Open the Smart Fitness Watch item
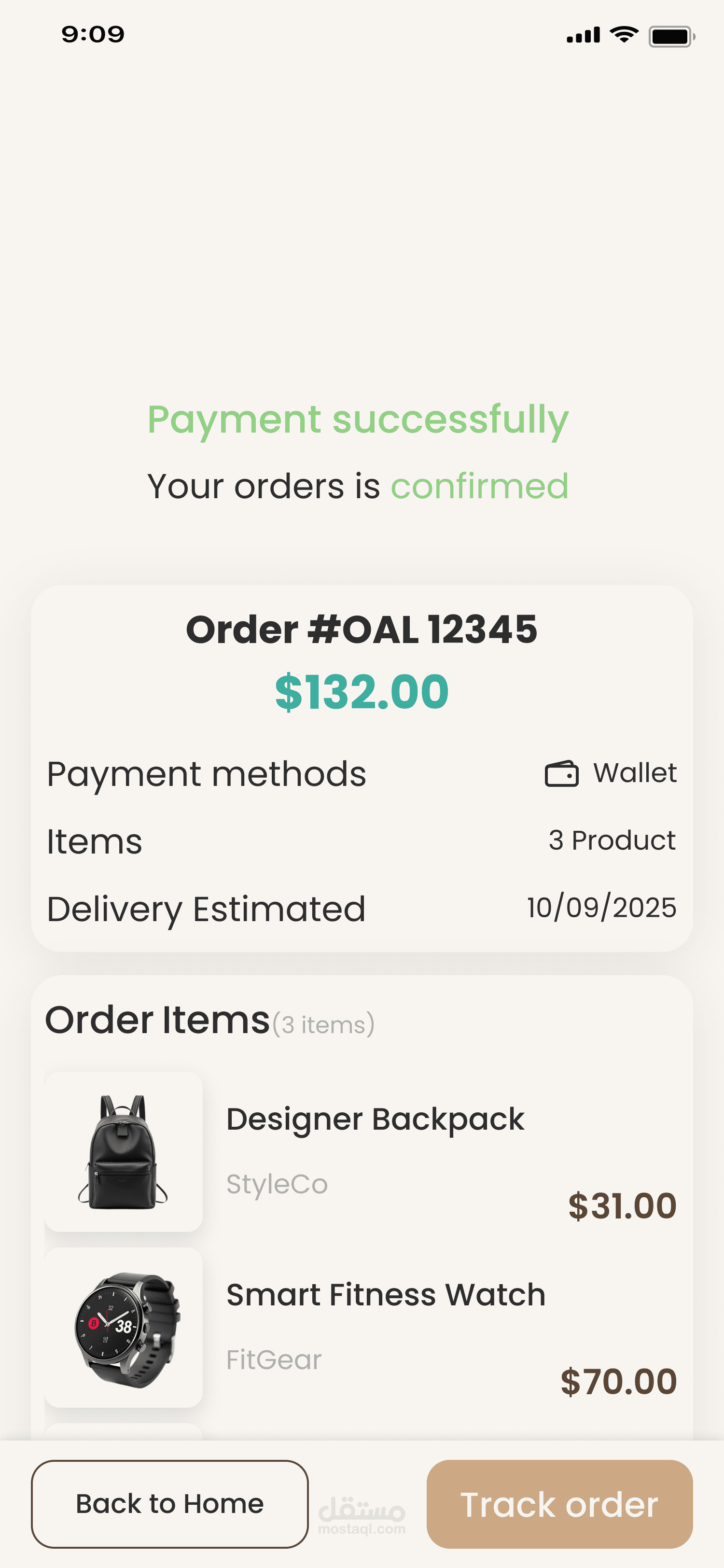Image resolution: width=724 pixels, height=1568 pixels. tap(362, 1328)
